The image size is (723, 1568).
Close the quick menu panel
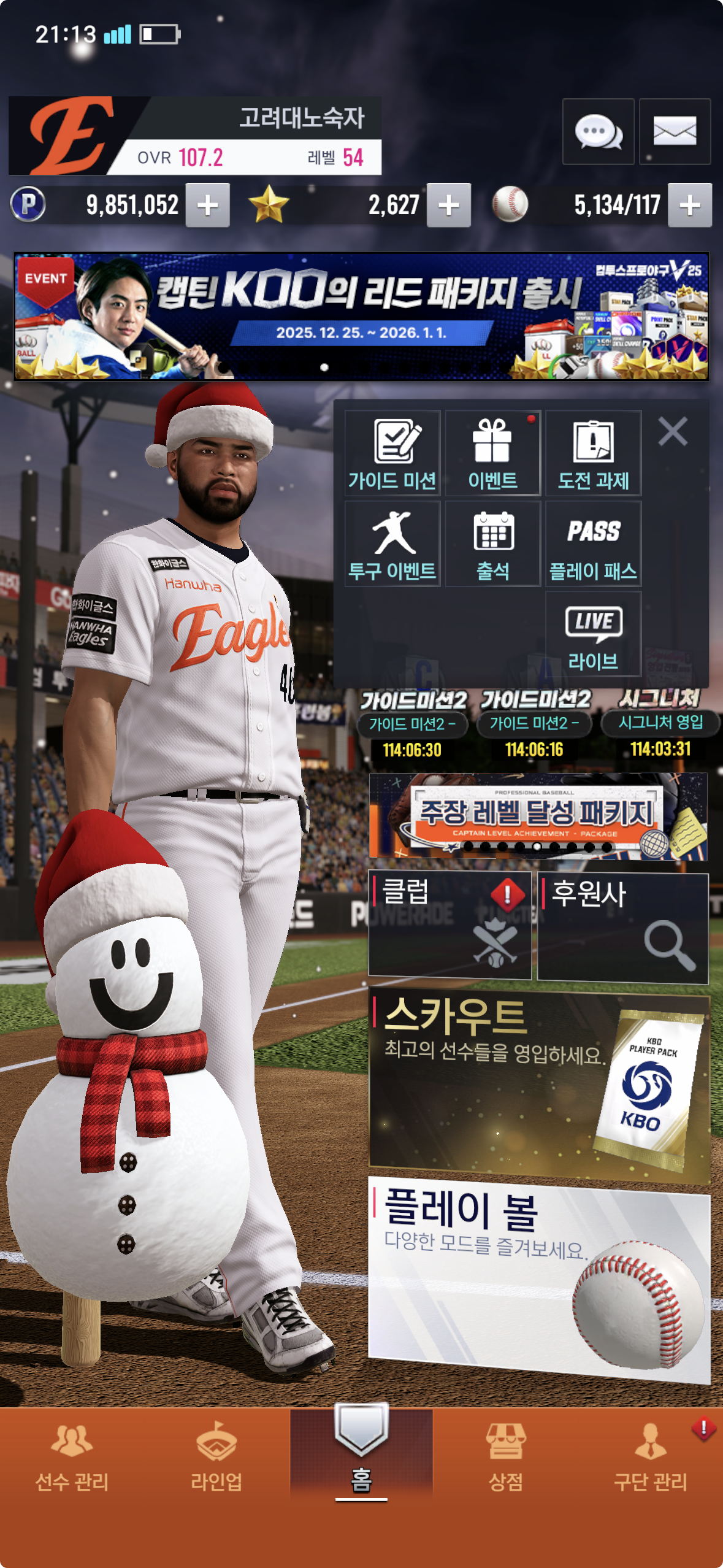673,431
